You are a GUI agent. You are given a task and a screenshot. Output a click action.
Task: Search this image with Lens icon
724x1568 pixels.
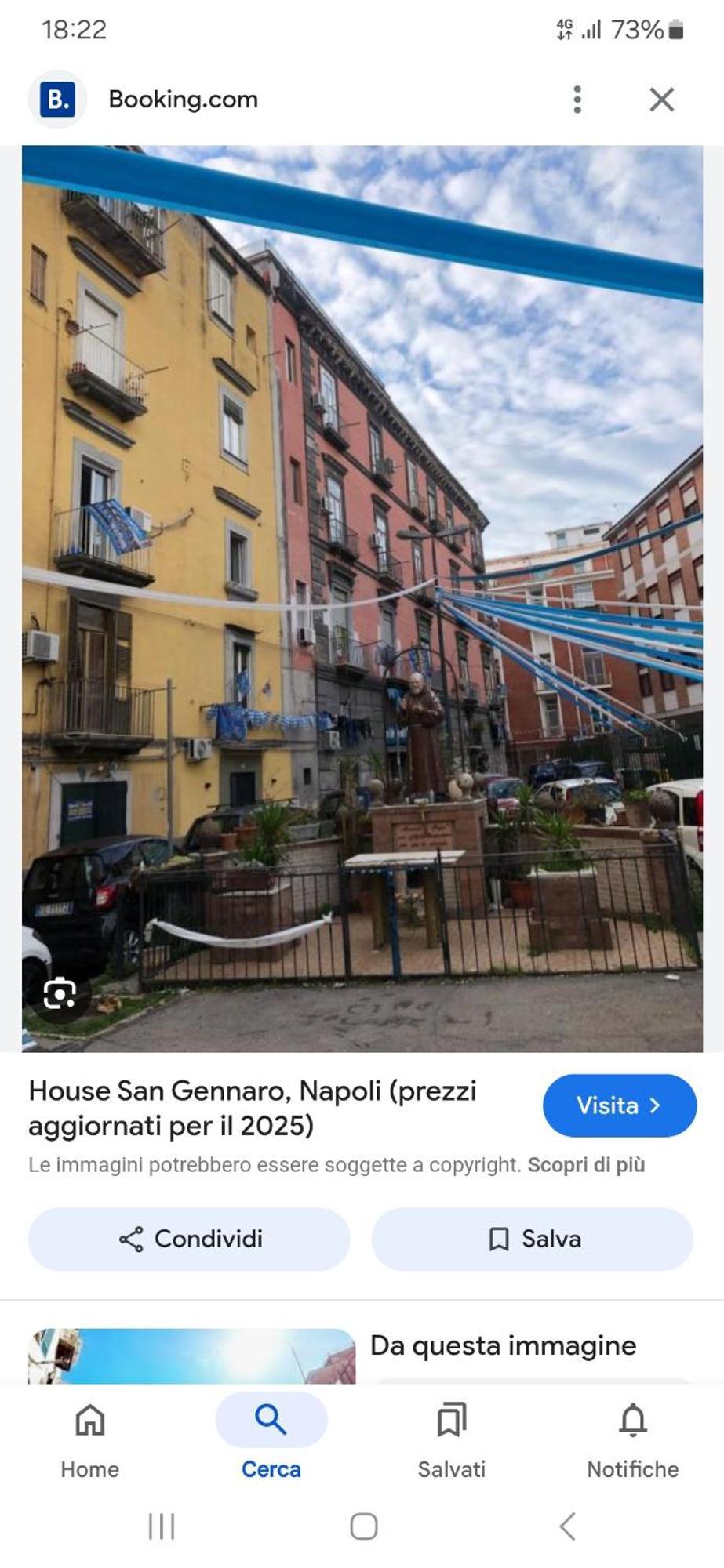[x=60, y=994]
